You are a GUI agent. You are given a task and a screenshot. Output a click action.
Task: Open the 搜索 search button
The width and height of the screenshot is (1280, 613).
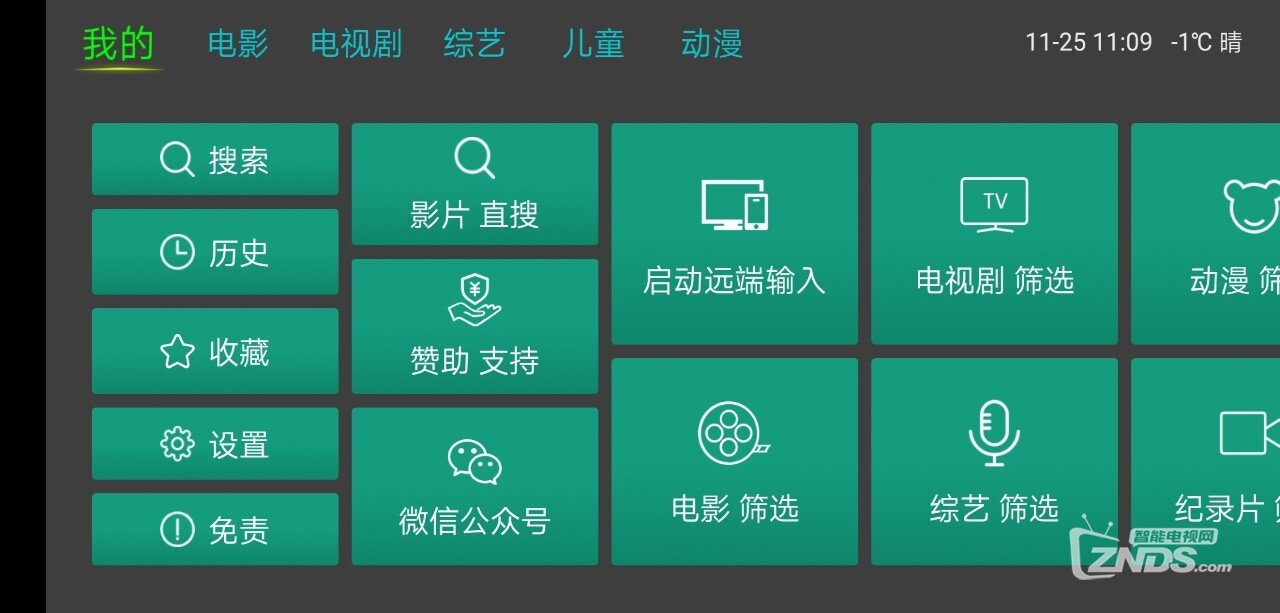coord(215,159)
